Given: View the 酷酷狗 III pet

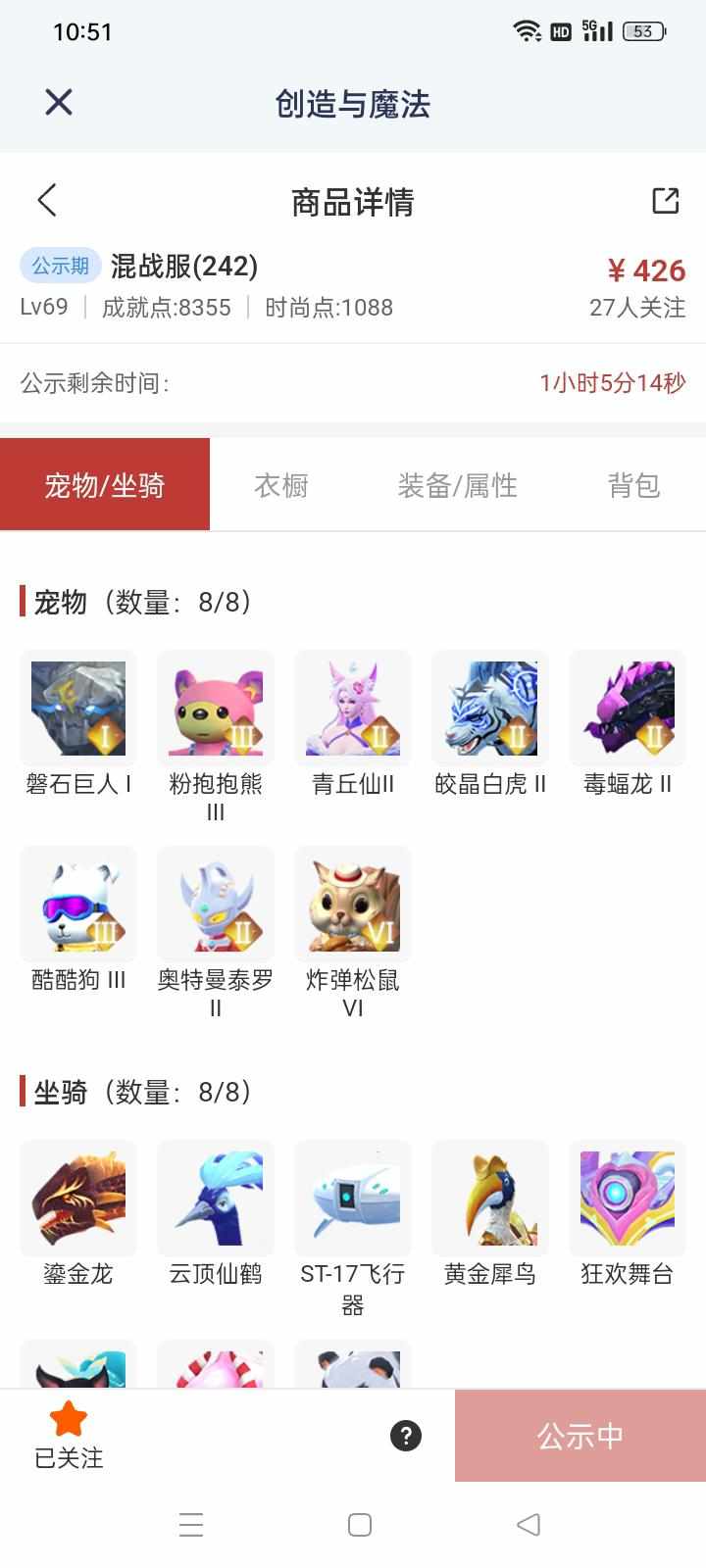Looking at the screenshot, I should (x=78, y=905).
